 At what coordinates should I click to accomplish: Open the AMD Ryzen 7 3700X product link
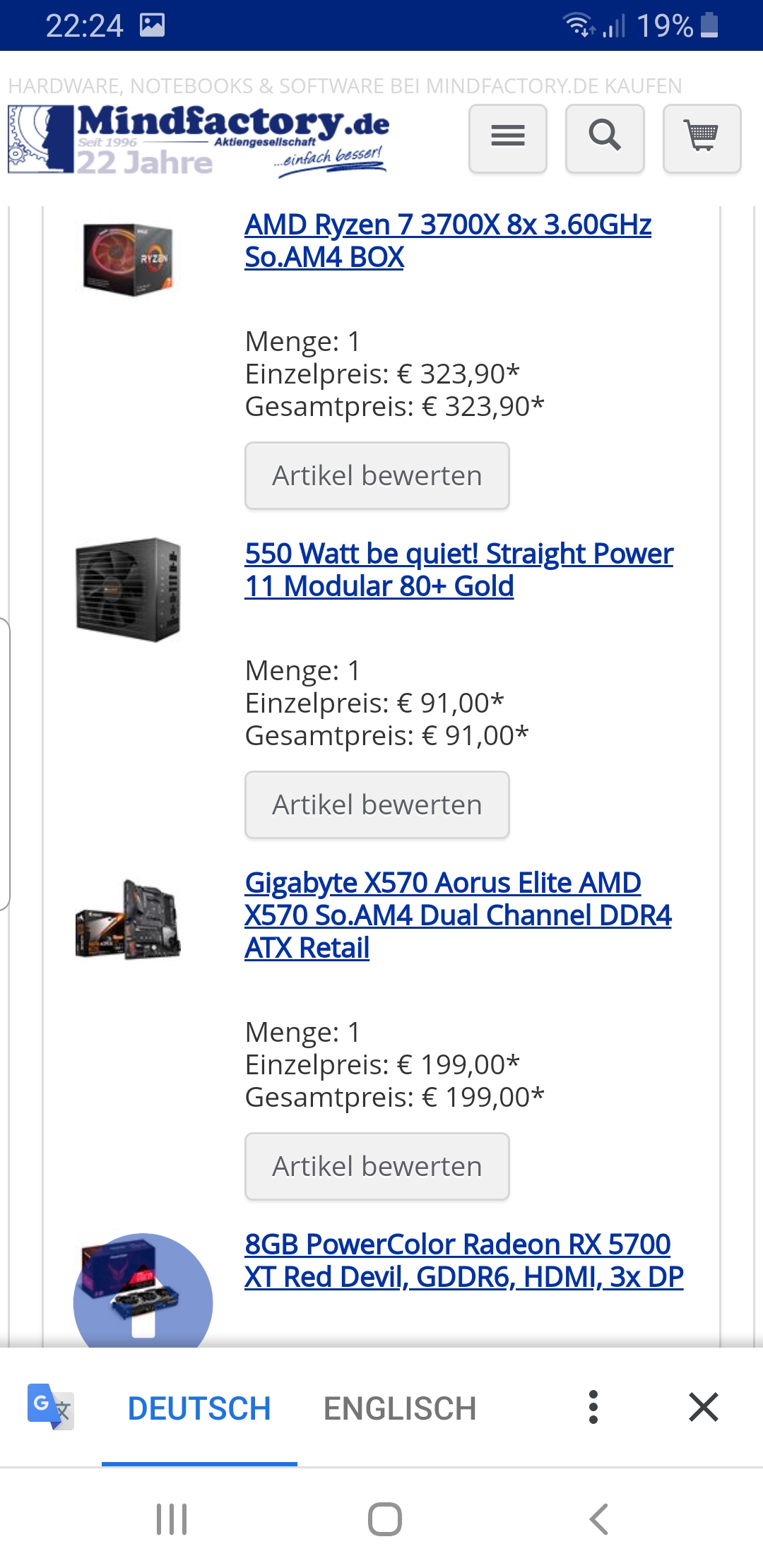click(448, 241)
